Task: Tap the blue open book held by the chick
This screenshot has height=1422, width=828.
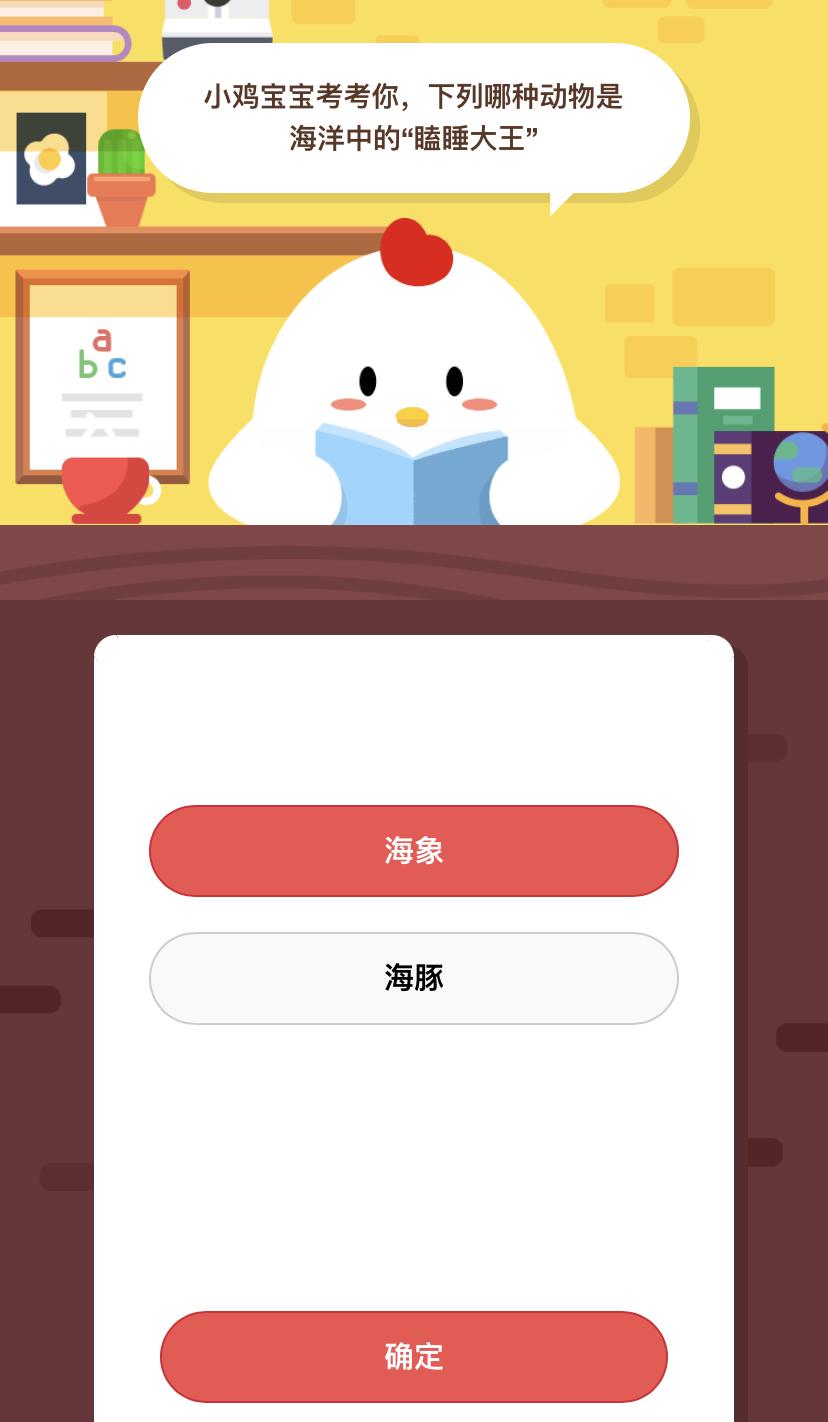Action: (x=415, y=470)
